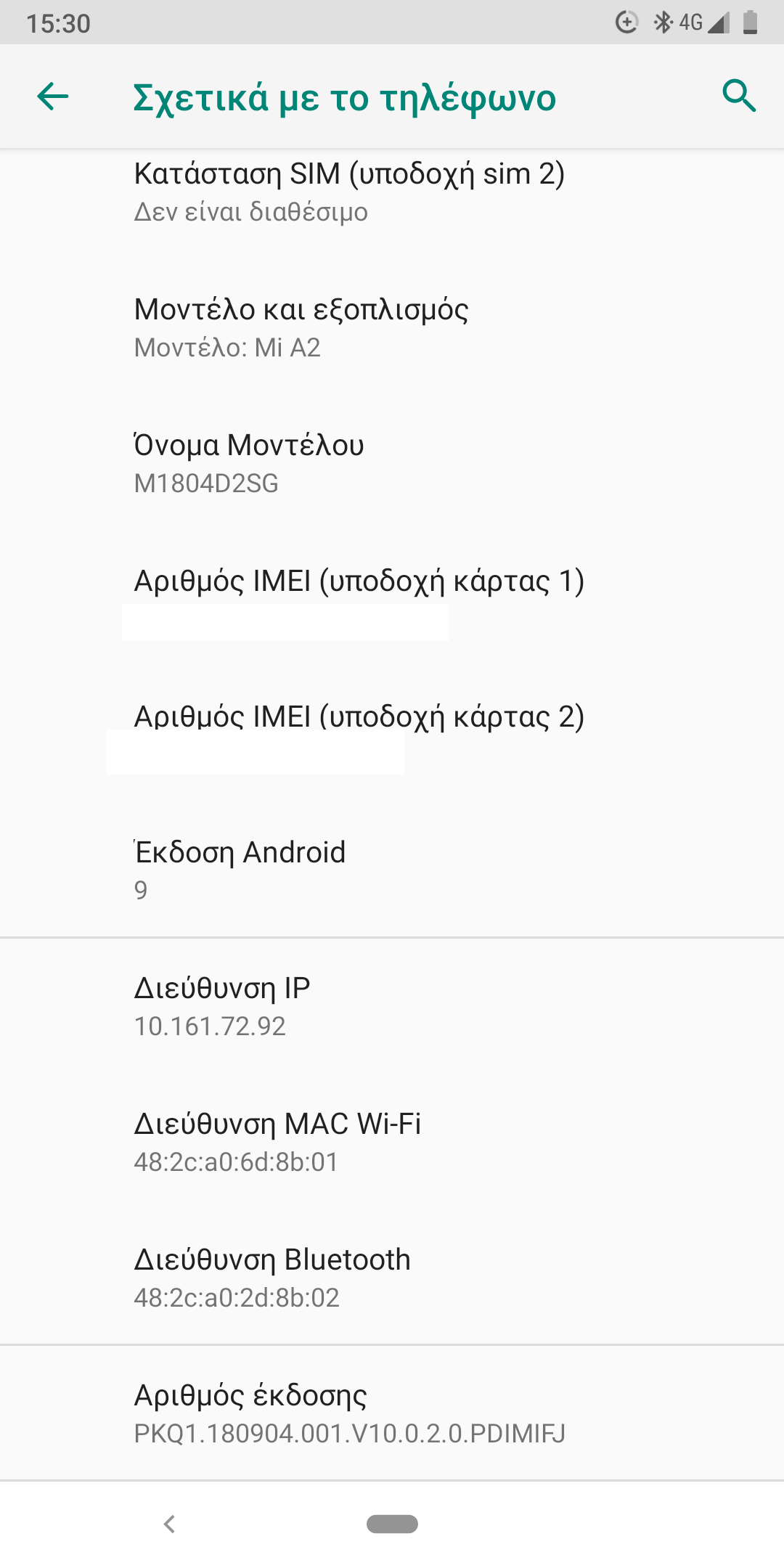Open Αριθμός IMEI (υποδοχή κάρτας 1)
The height and width of the screenshot is (1568, 784).
click(359, 599)
